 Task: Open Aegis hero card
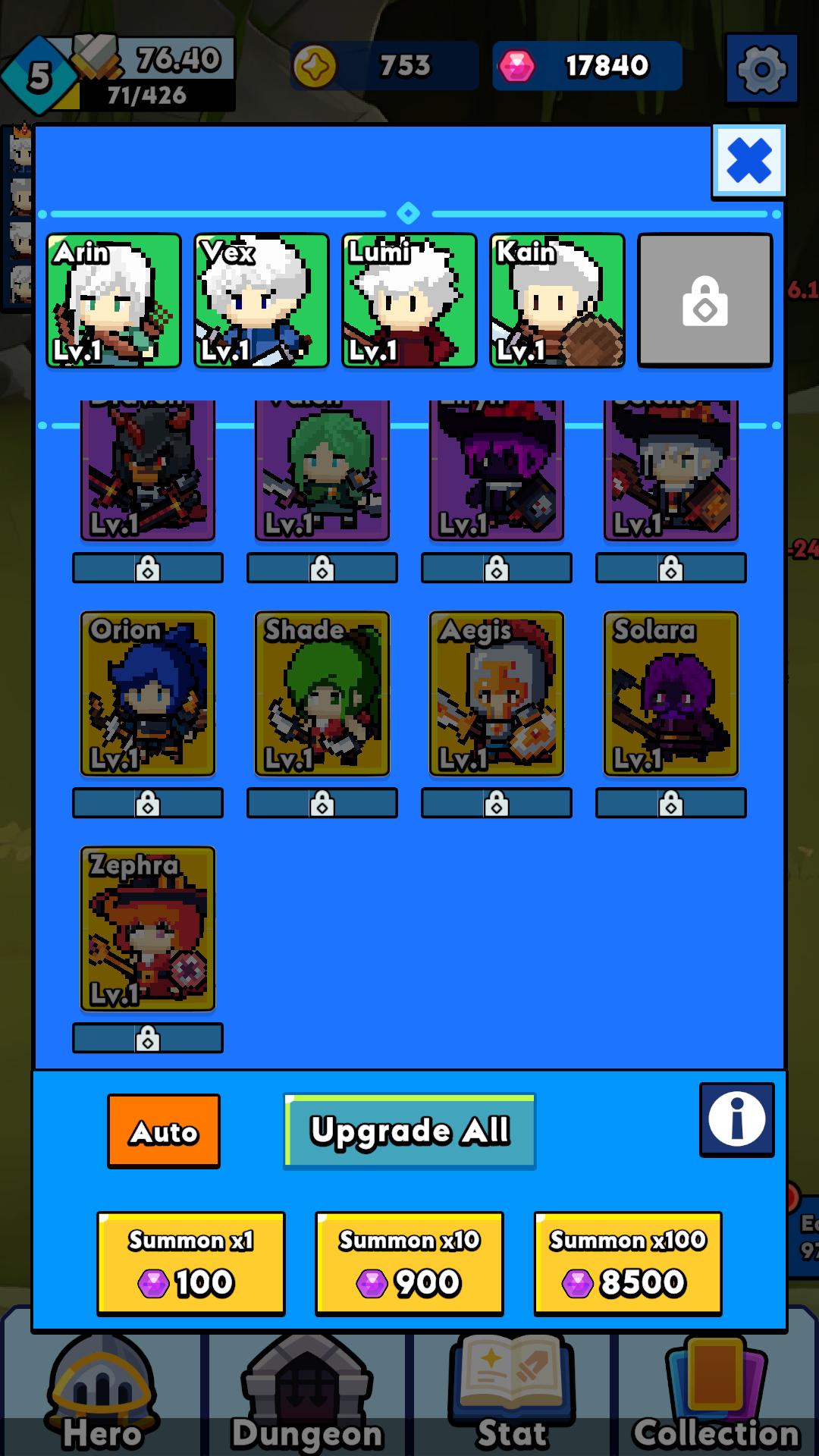(x=496, y=694)
